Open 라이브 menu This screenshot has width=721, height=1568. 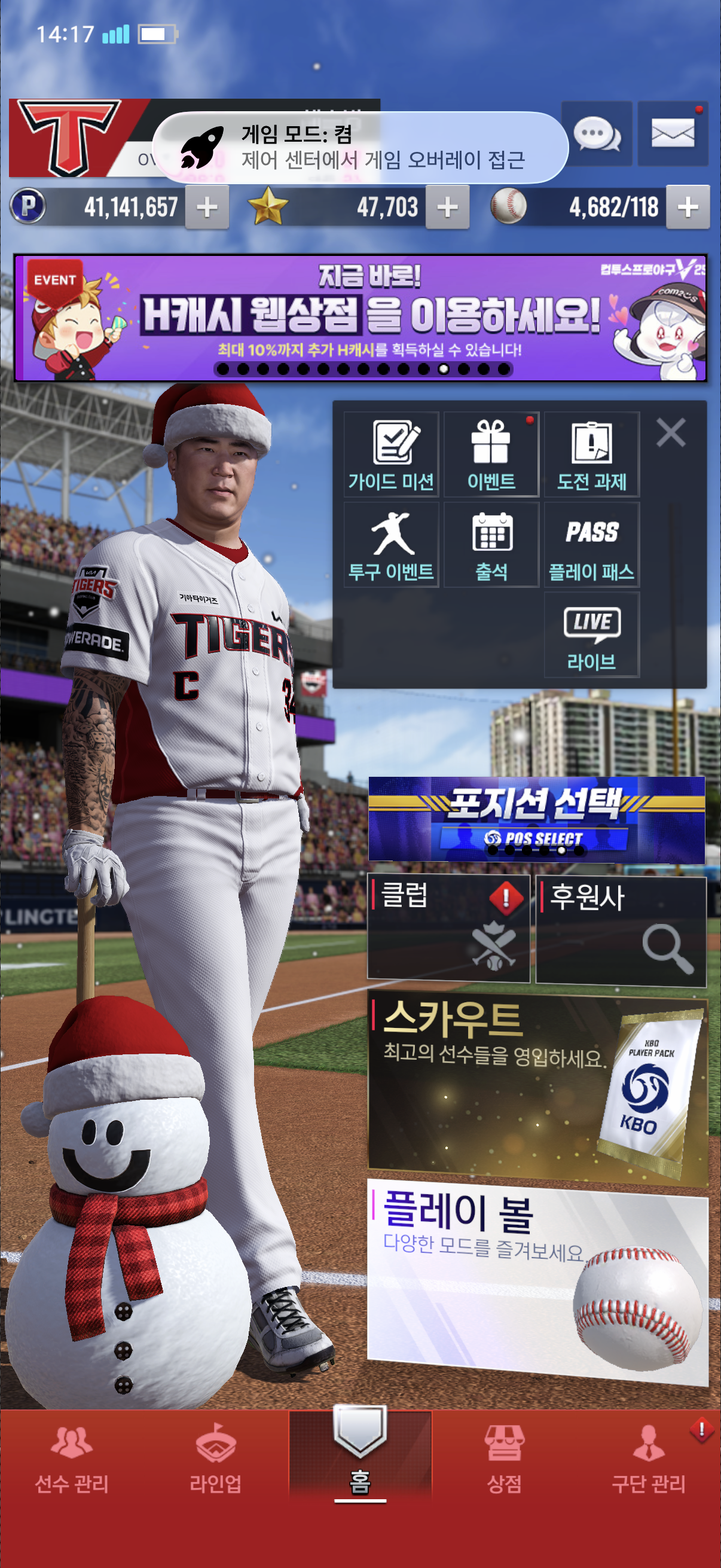pos(591,635)
